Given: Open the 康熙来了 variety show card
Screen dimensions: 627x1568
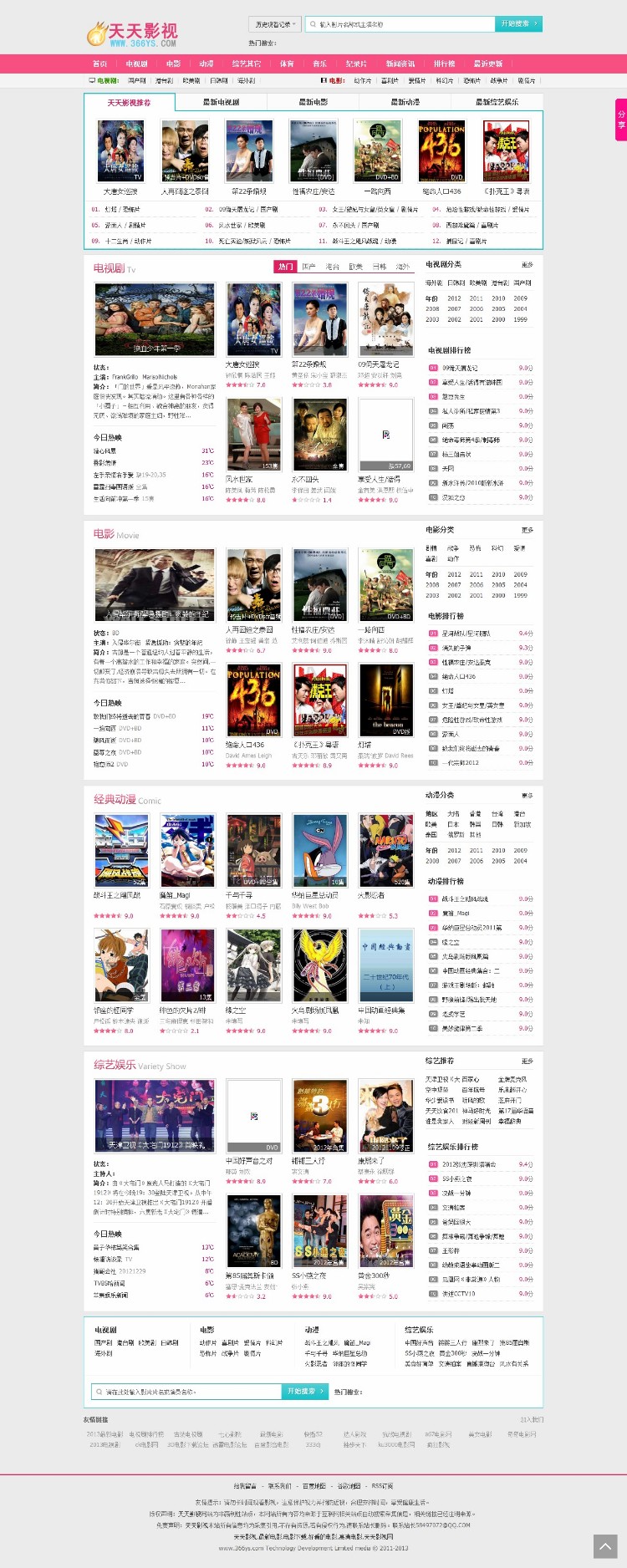Looking at the screenshot, I should [x=386, y=1116].
